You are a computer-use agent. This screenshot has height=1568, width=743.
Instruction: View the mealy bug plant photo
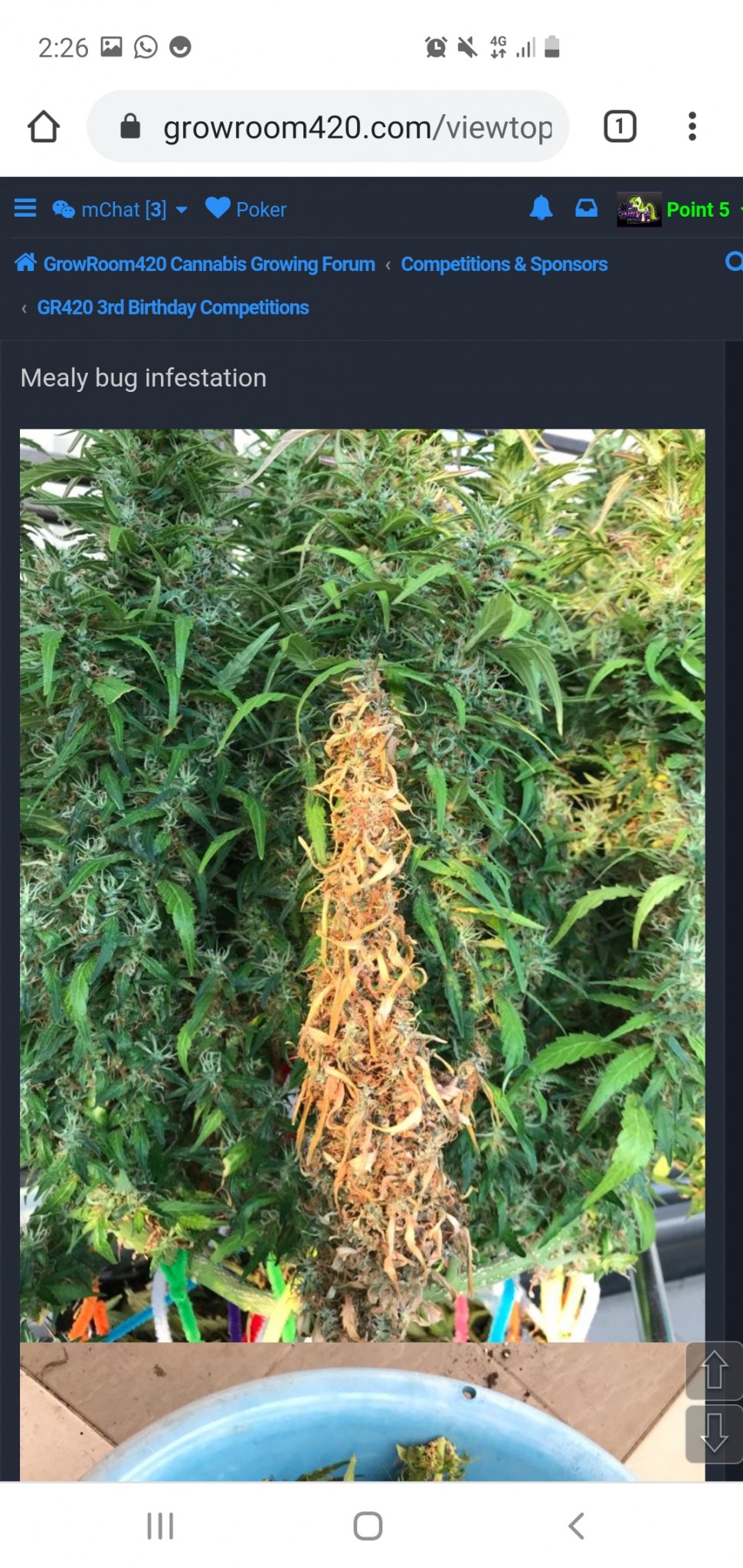coord(362,884)
